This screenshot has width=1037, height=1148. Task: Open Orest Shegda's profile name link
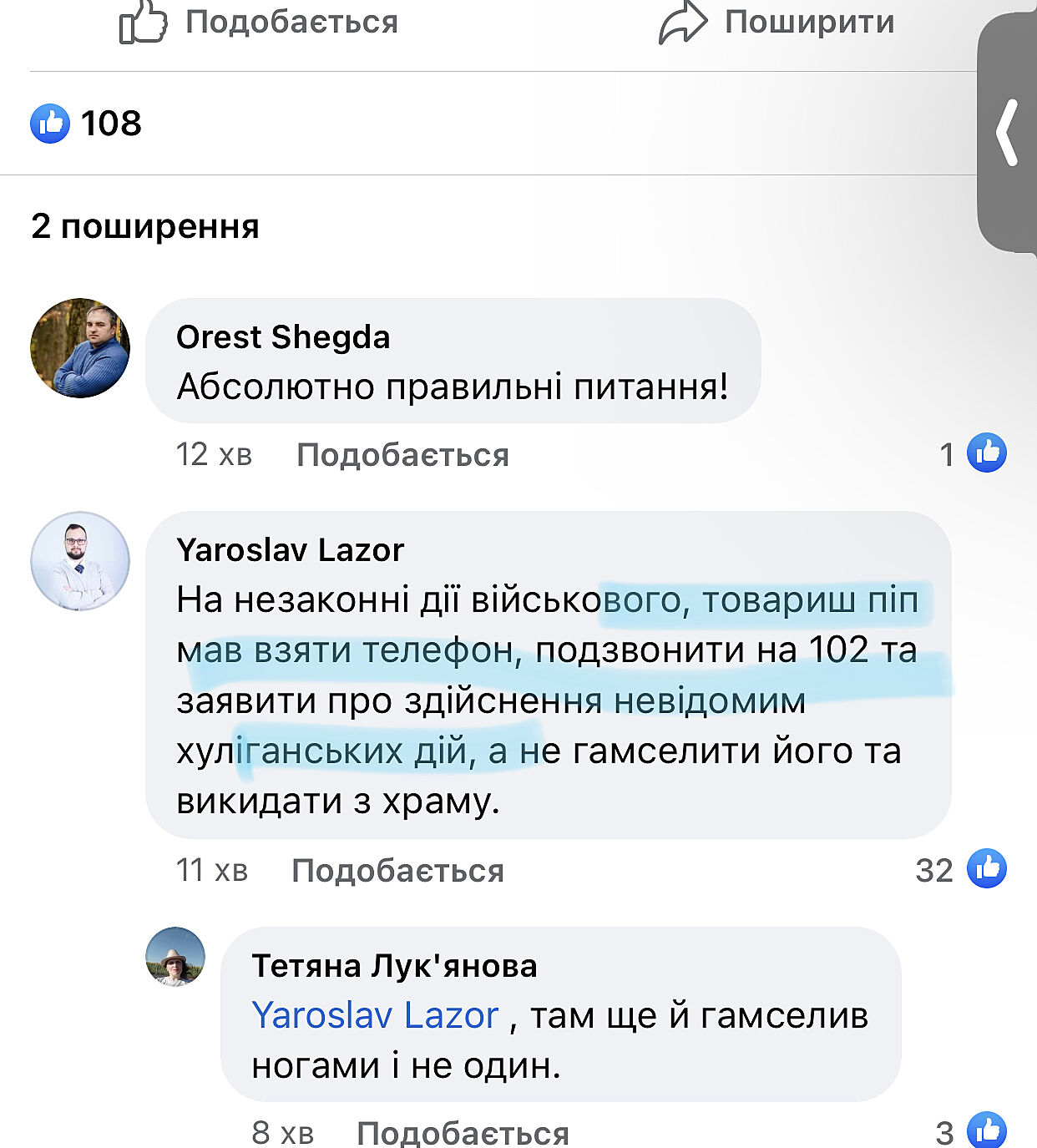tap(283, 337)
